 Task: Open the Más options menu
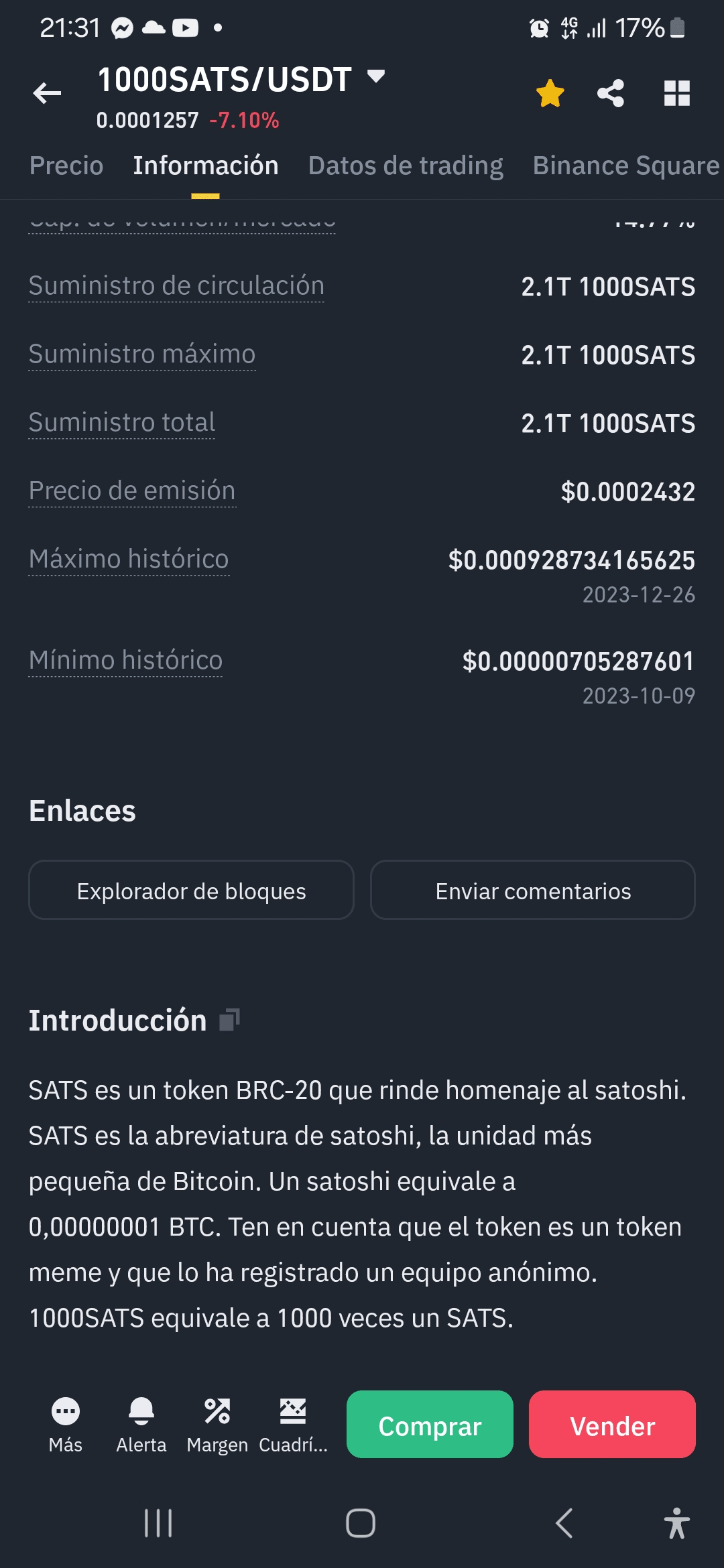[x=66, y=1425]
